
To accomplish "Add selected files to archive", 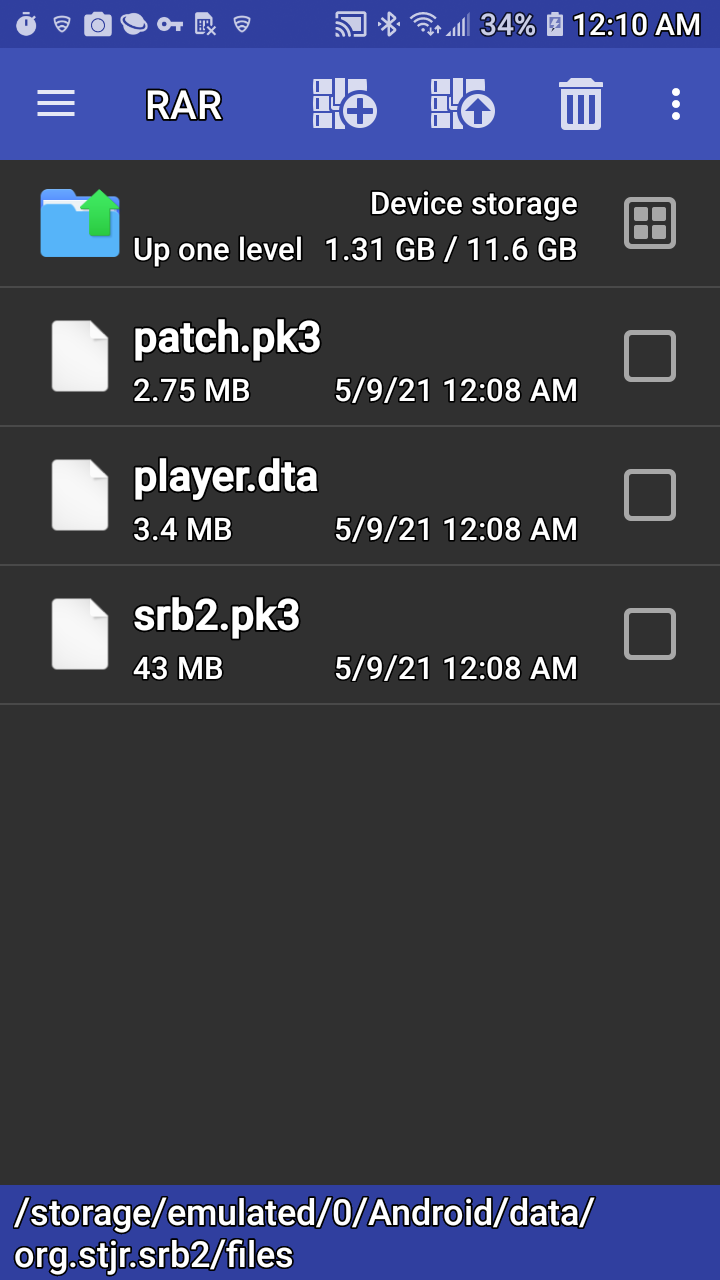I will pyautogui.click(x=344, y=104).
